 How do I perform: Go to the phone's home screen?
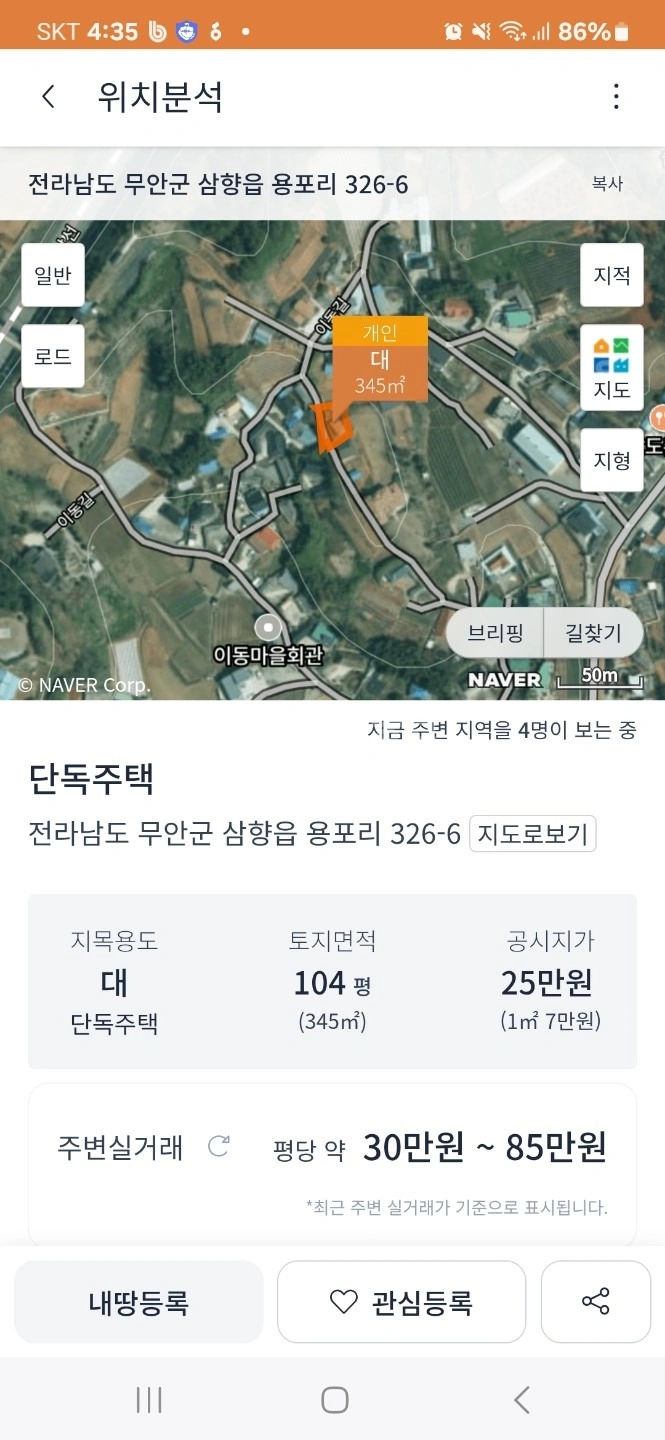coord(335,1400)
